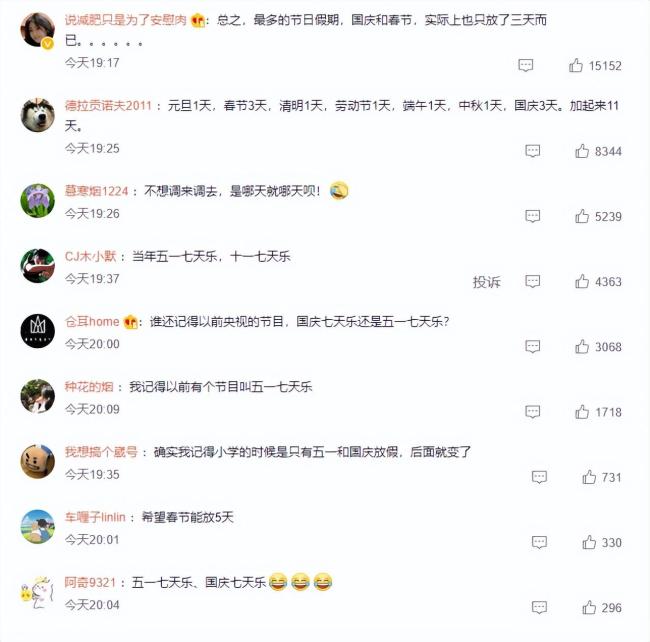
Task: Reply to 慈寒烟1224's comment
Action: pyautogui.click(x=533, y=216)
